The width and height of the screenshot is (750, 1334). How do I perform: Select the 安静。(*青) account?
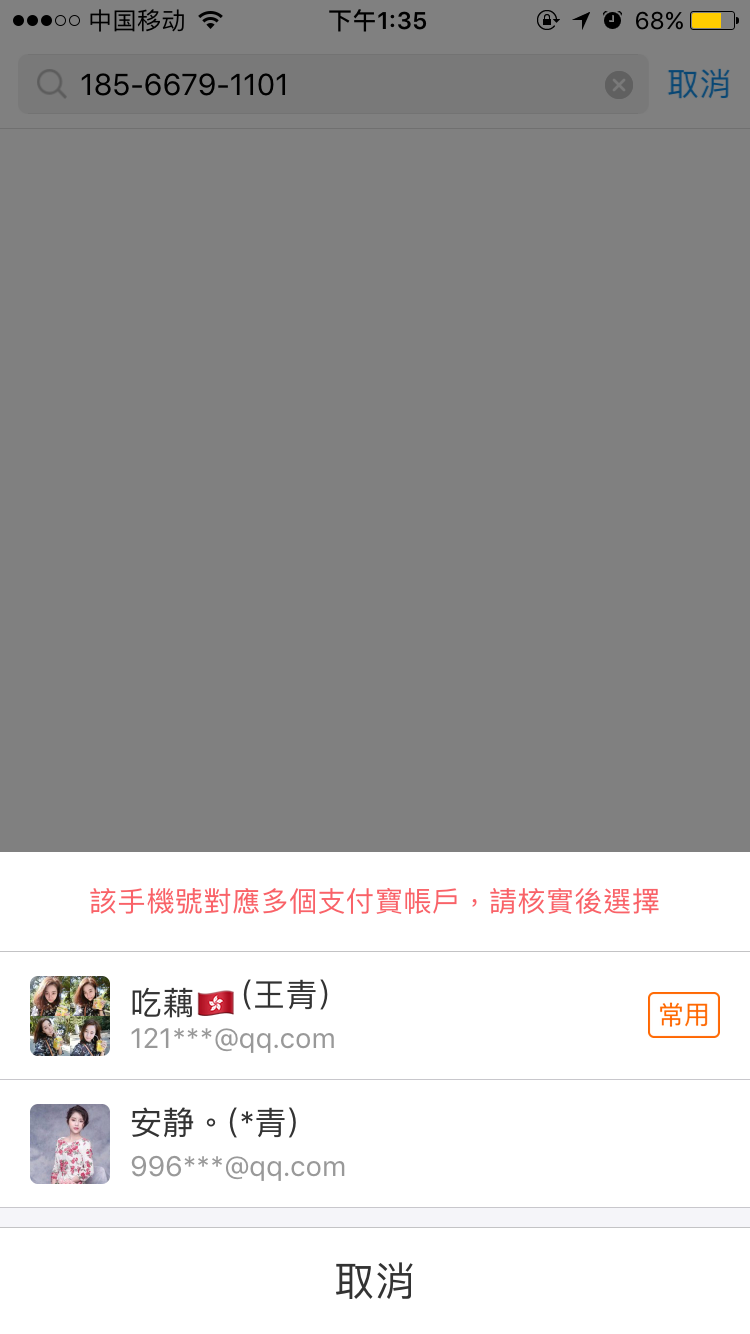click(374, 1144)
